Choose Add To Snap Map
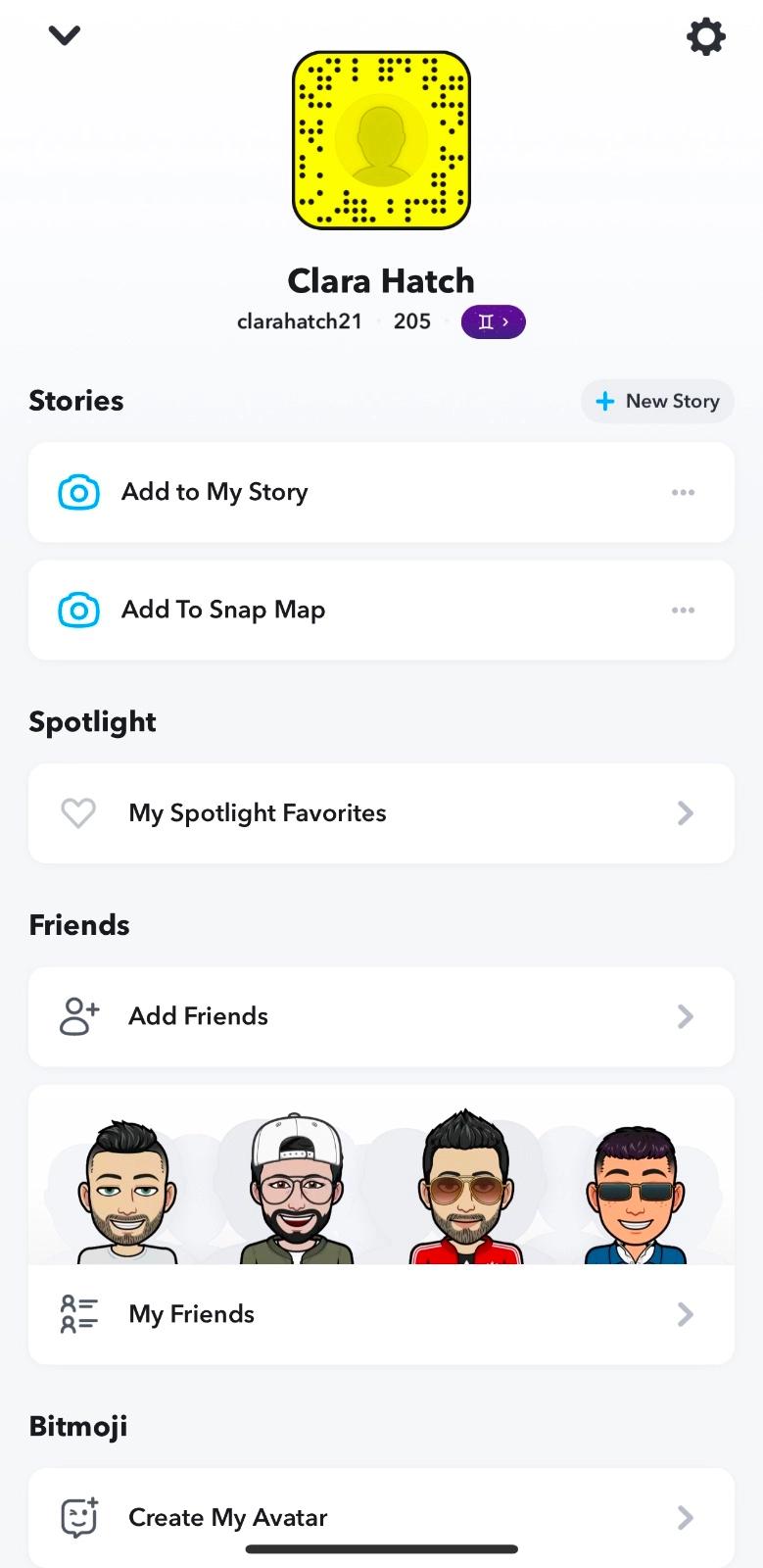This screenshot has height=1568, width=763. (223, 610)
